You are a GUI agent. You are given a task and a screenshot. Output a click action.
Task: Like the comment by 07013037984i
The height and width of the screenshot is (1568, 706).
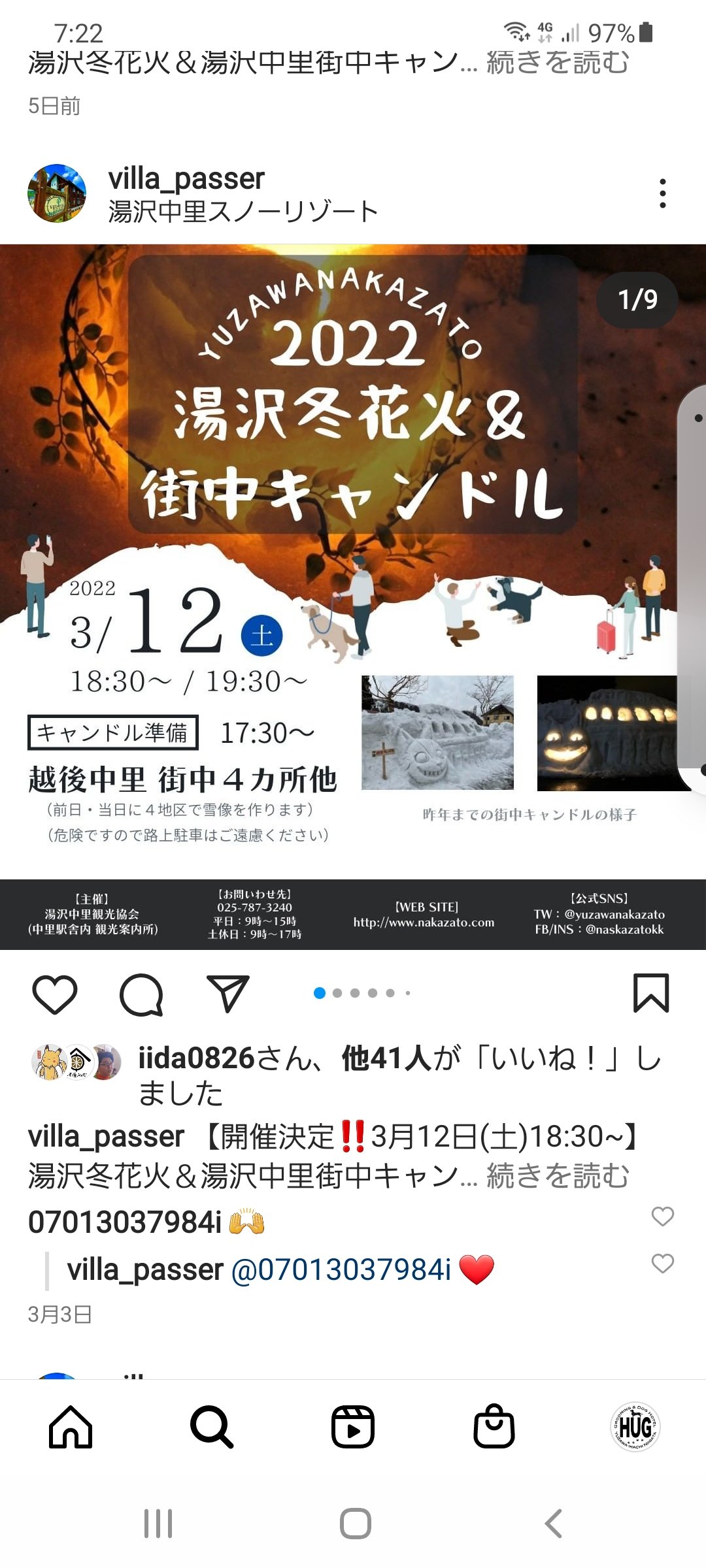662,1216
